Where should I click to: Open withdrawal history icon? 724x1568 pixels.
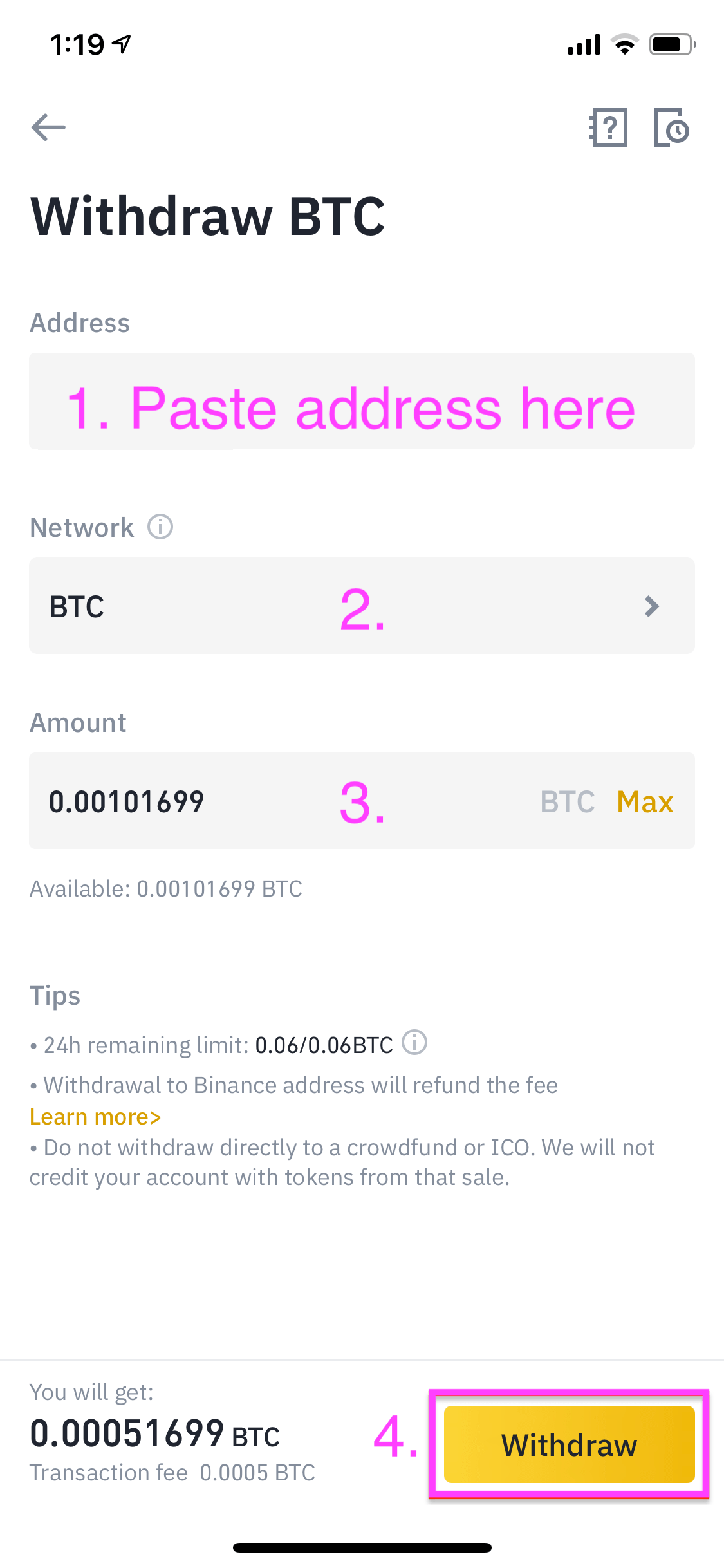(671, 127)
